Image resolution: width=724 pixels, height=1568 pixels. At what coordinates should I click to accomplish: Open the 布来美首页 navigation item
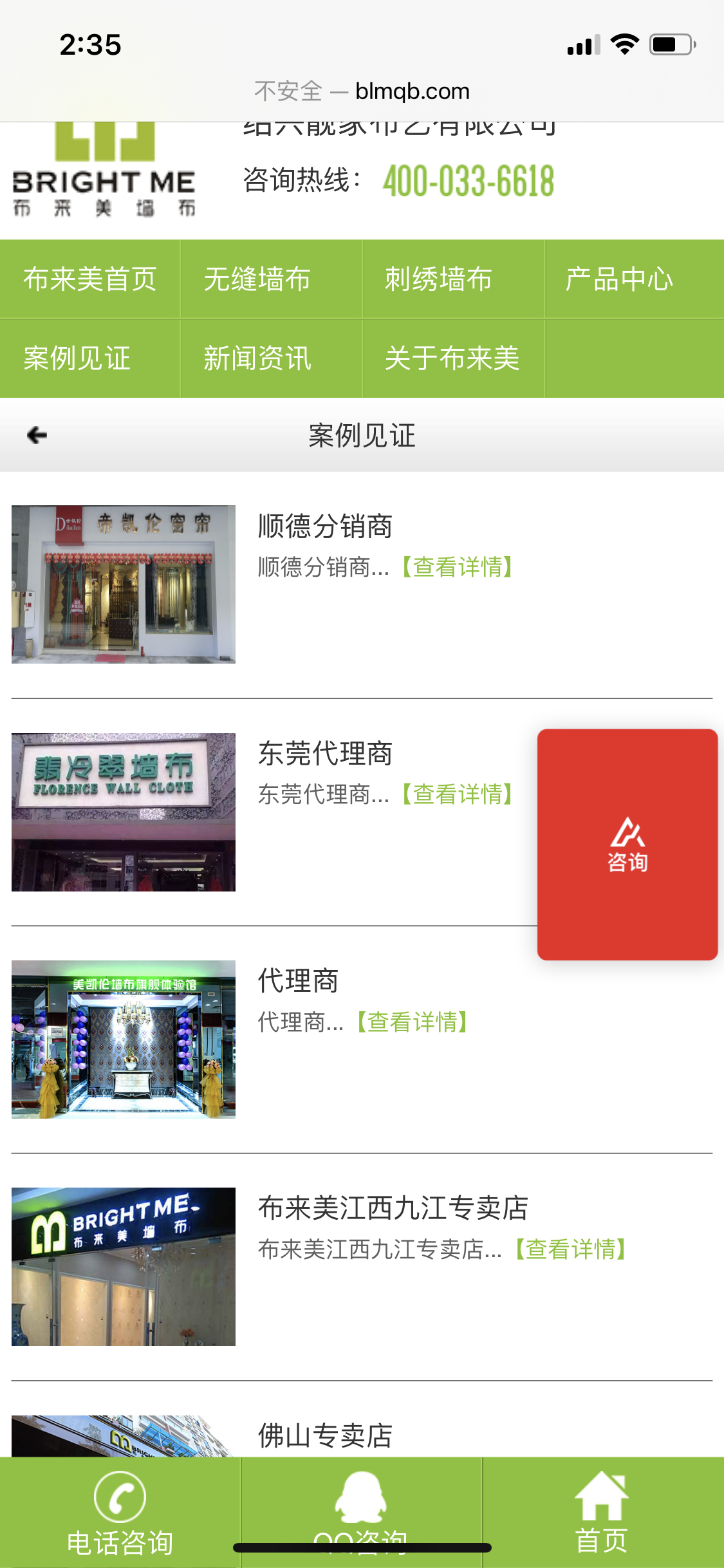pyautogui.click(x=90, y=279)
